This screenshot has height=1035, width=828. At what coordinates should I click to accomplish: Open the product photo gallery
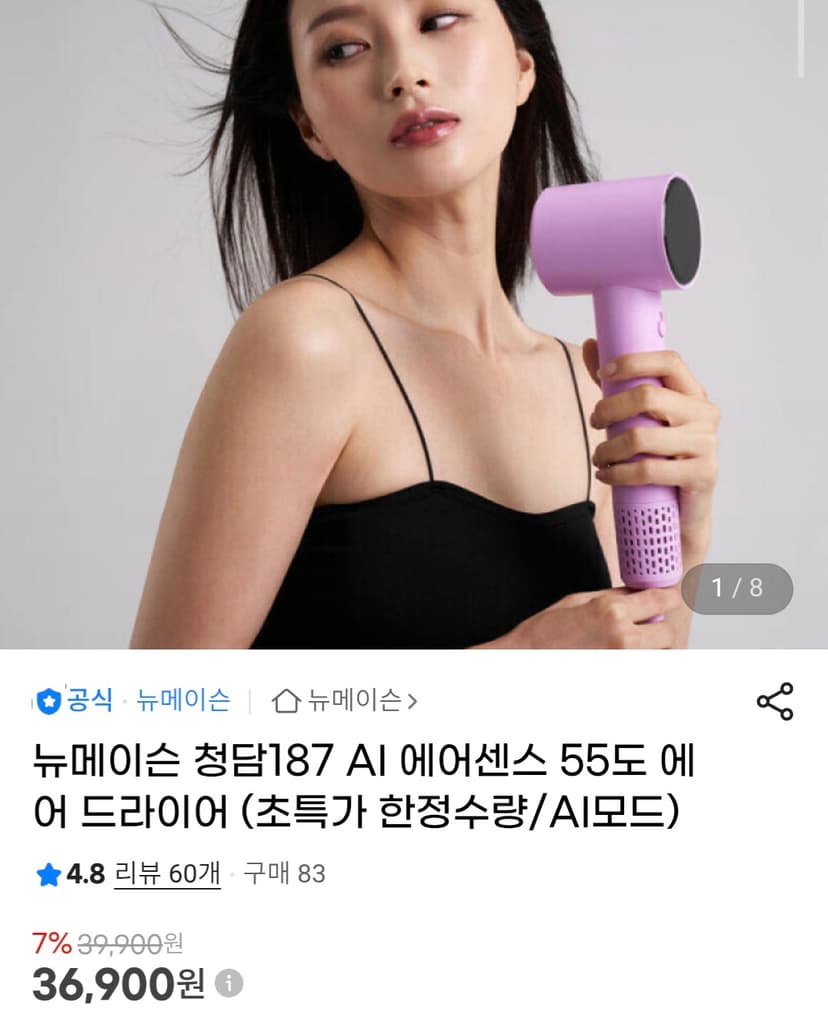(x=414, y=324)
